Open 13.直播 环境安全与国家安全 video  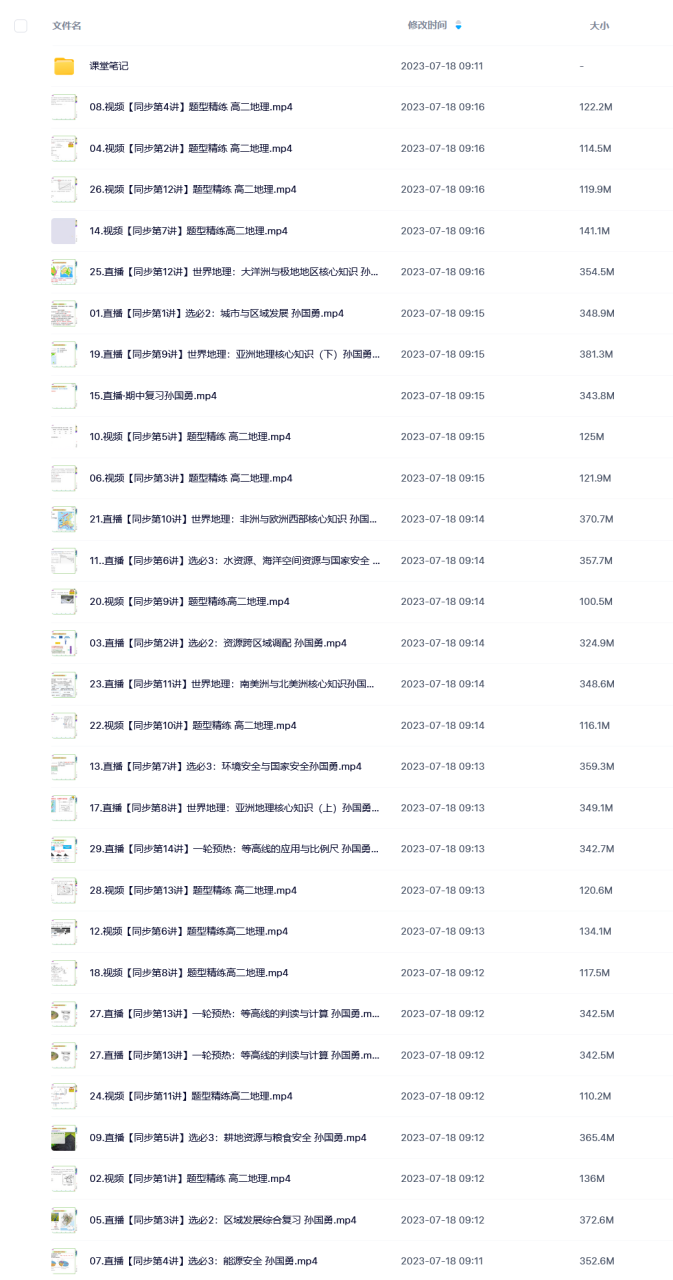tap(225, 766)
